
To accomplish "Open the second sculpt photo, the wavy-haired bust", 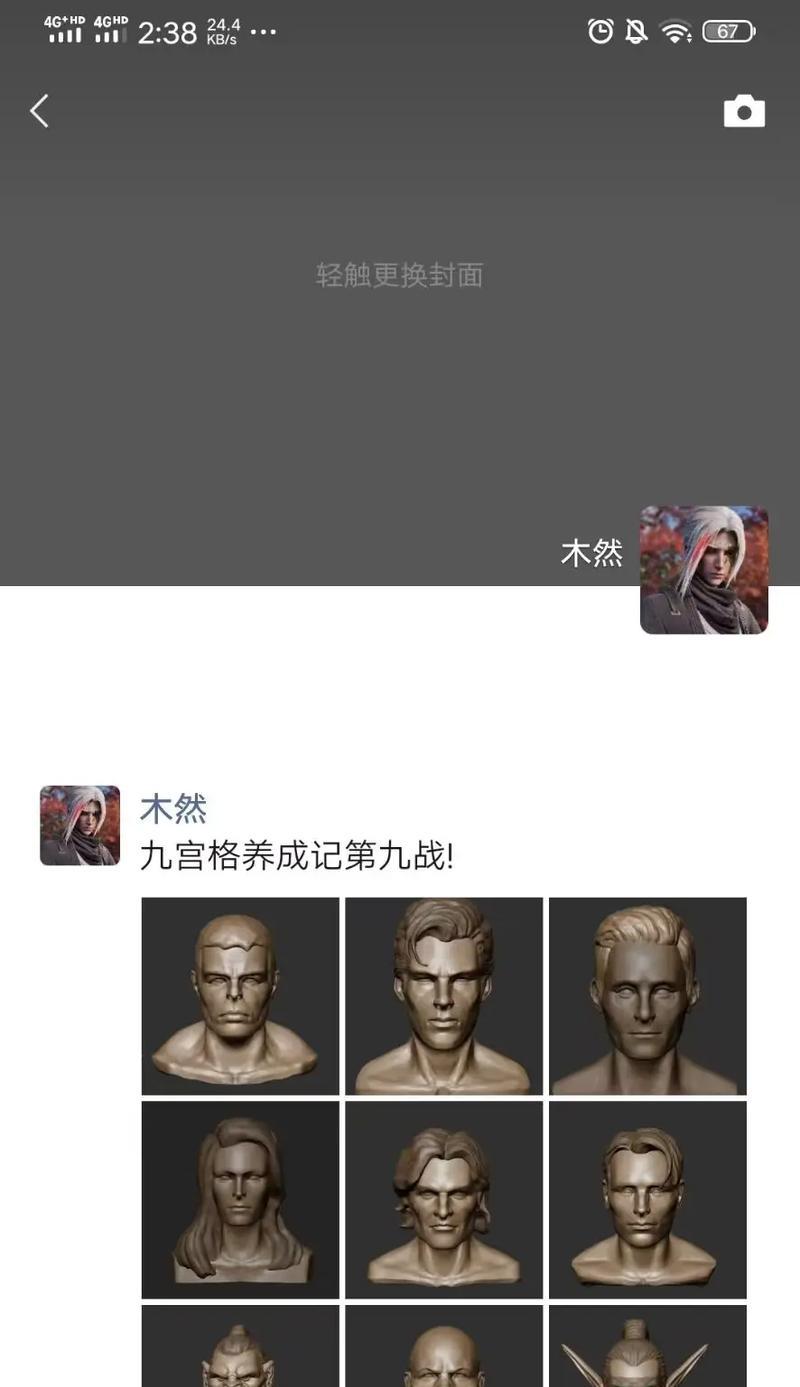I will (x=444, y=996).
